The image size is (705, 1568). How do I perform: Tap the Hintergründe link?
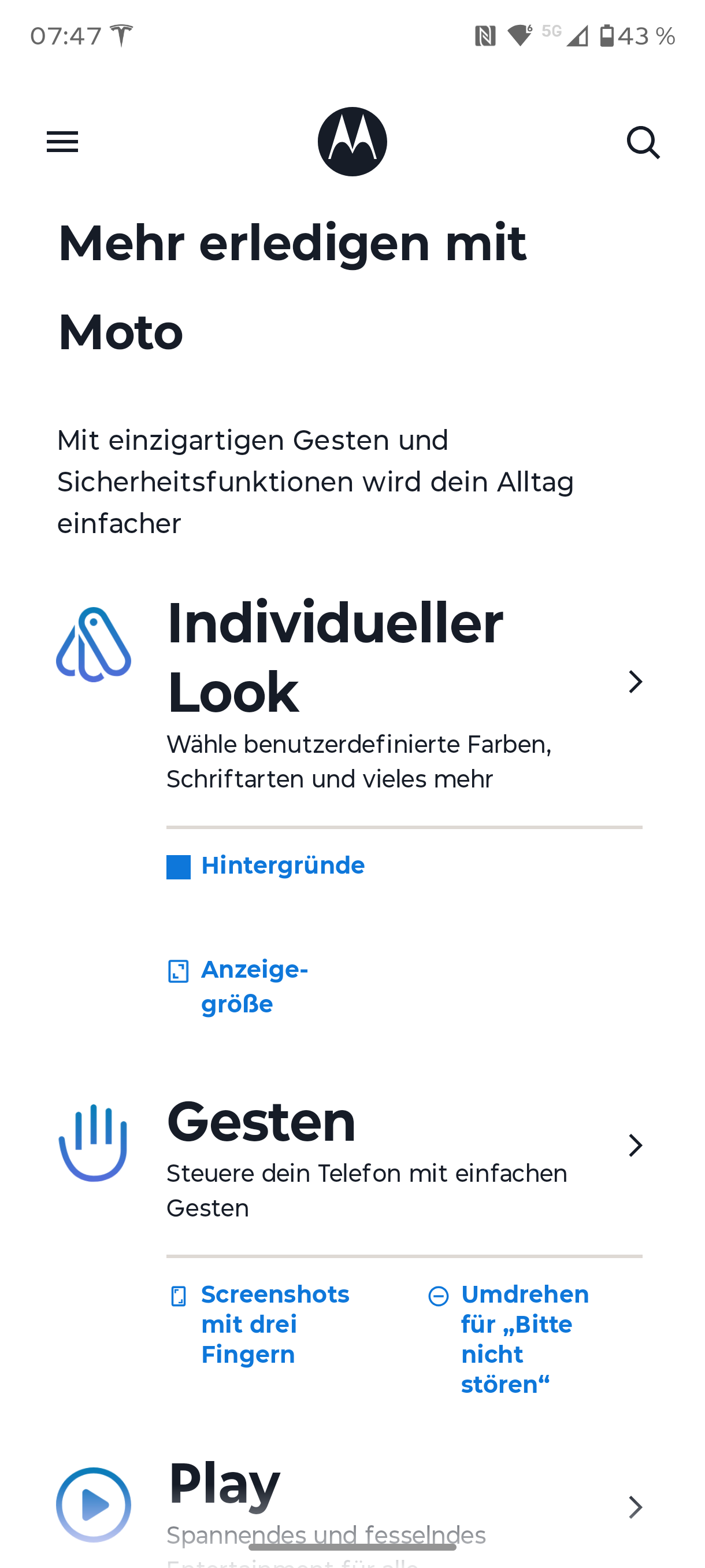pyautogui.click(x=282, y=866)
